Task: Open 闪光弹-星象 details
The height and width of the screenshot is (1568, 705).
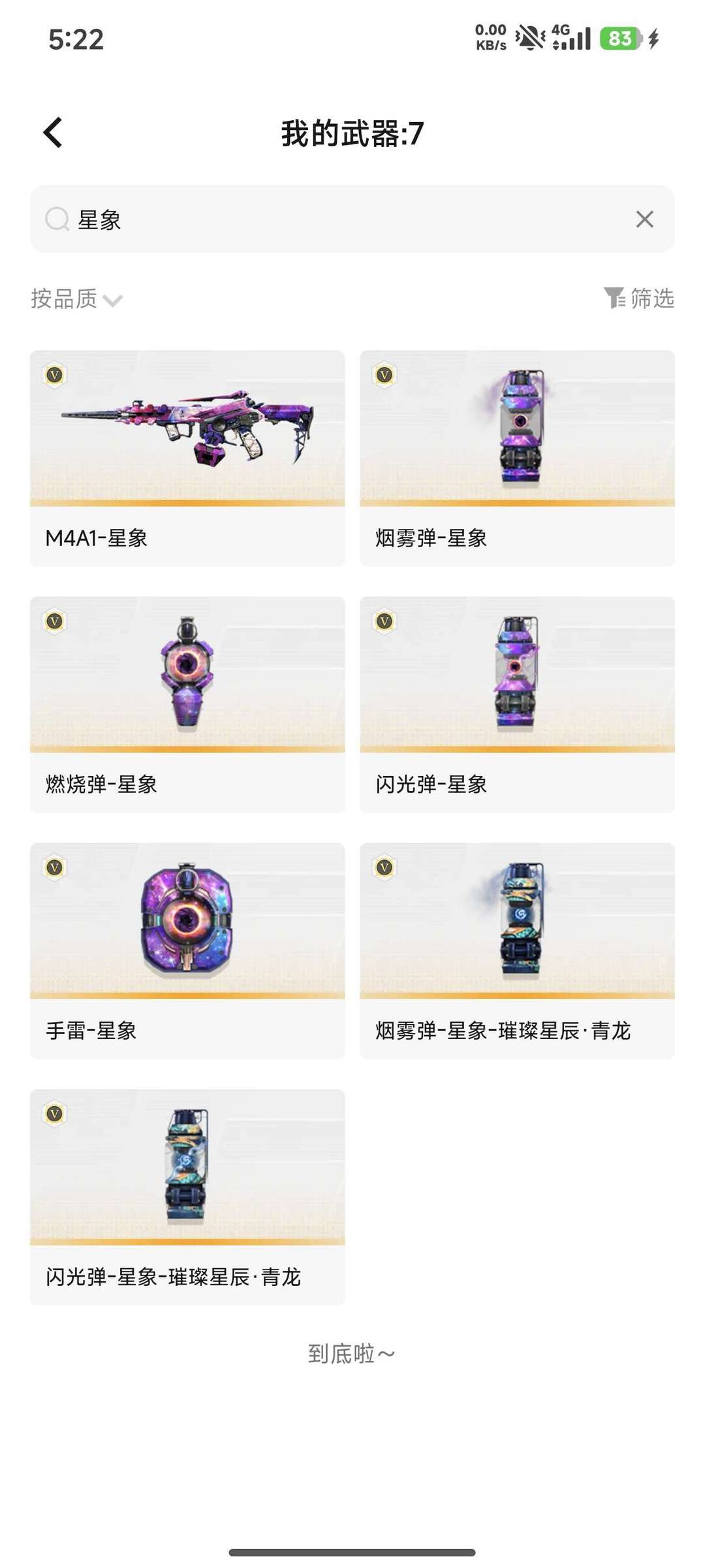Action: pyautogui.click(x=517, y=704)
